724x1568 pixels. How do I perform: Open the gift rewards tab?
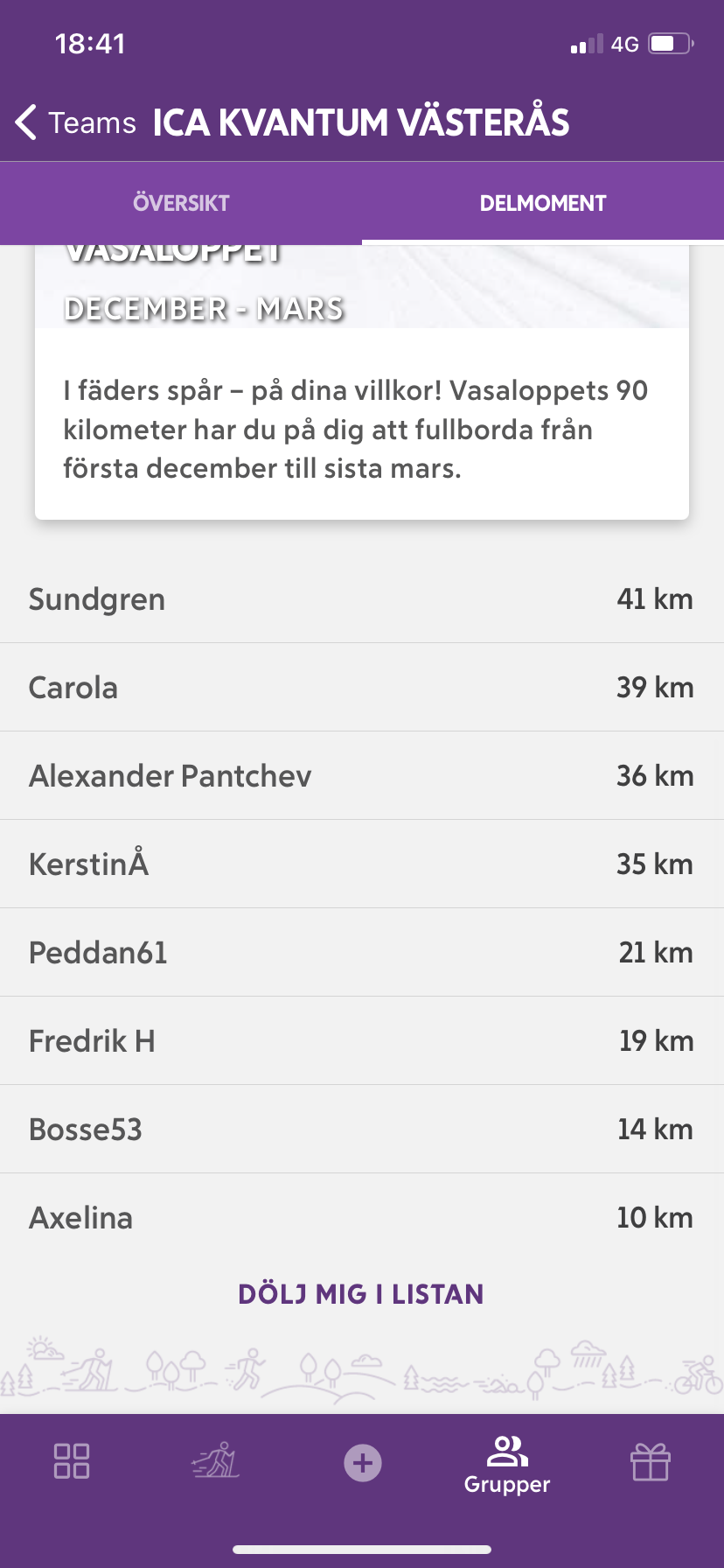click(651, 1461)
